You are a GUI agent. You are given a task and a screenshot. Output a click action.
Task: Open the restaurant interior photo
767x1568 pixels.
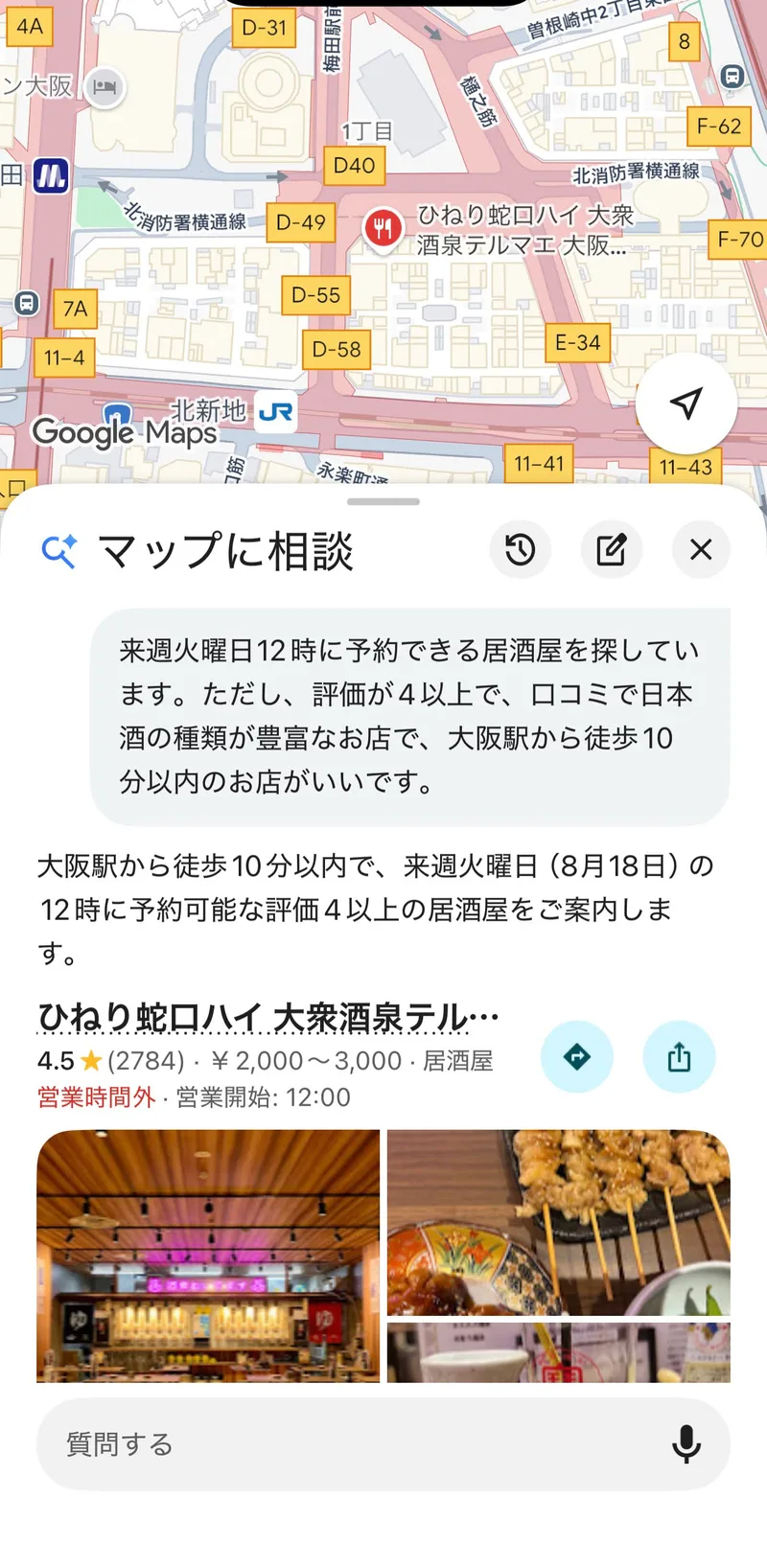[x=208, y=1256]
